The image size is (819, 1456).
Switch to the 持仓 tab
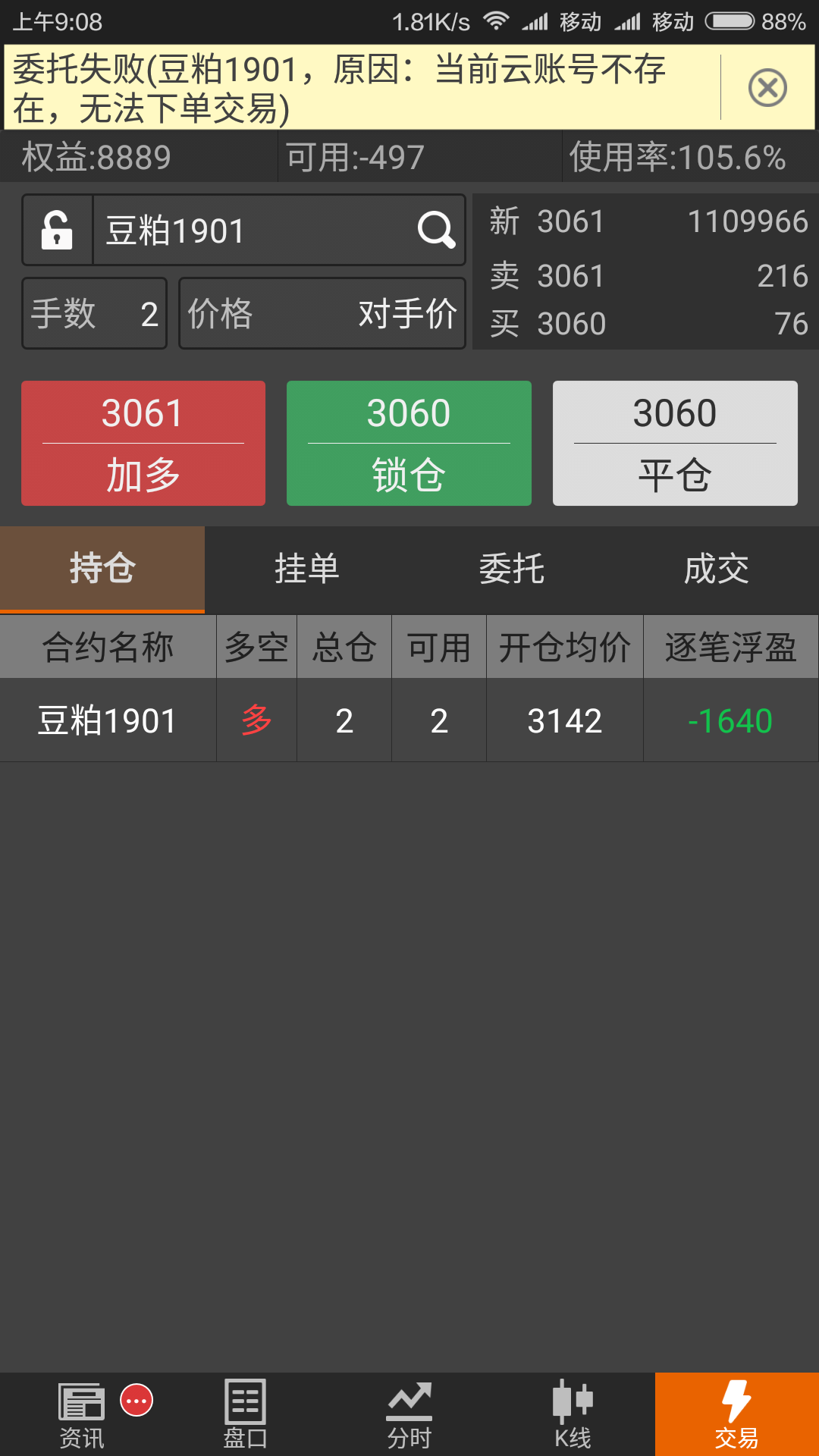coord(102,569)
